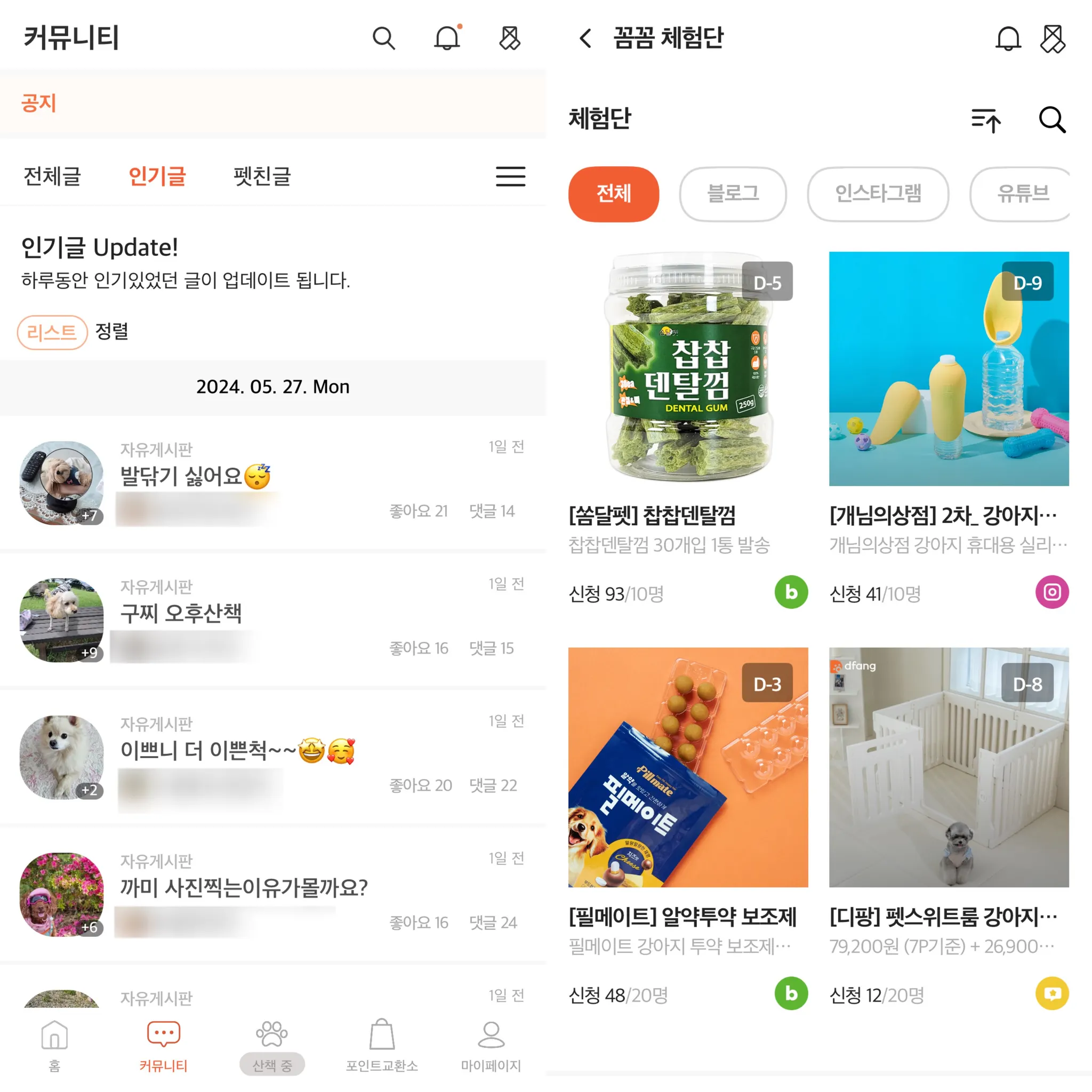
Task: Go to 포인트교환소 in bottom navigation
Action: click(382, 1046)
